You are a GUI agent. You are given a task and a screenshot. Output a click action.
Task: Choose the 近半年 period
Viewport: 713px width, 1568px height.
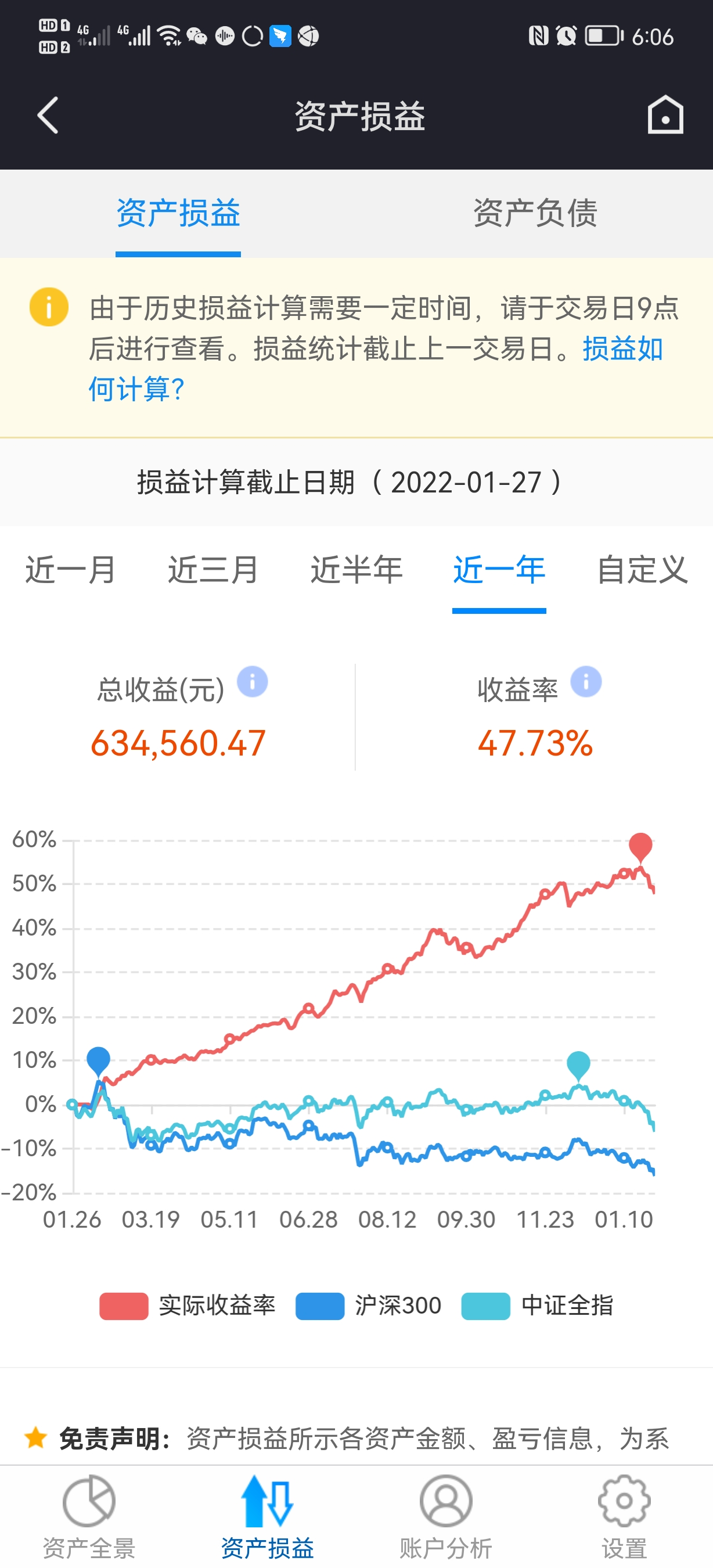pyautogui.click(x=356, y=570)
